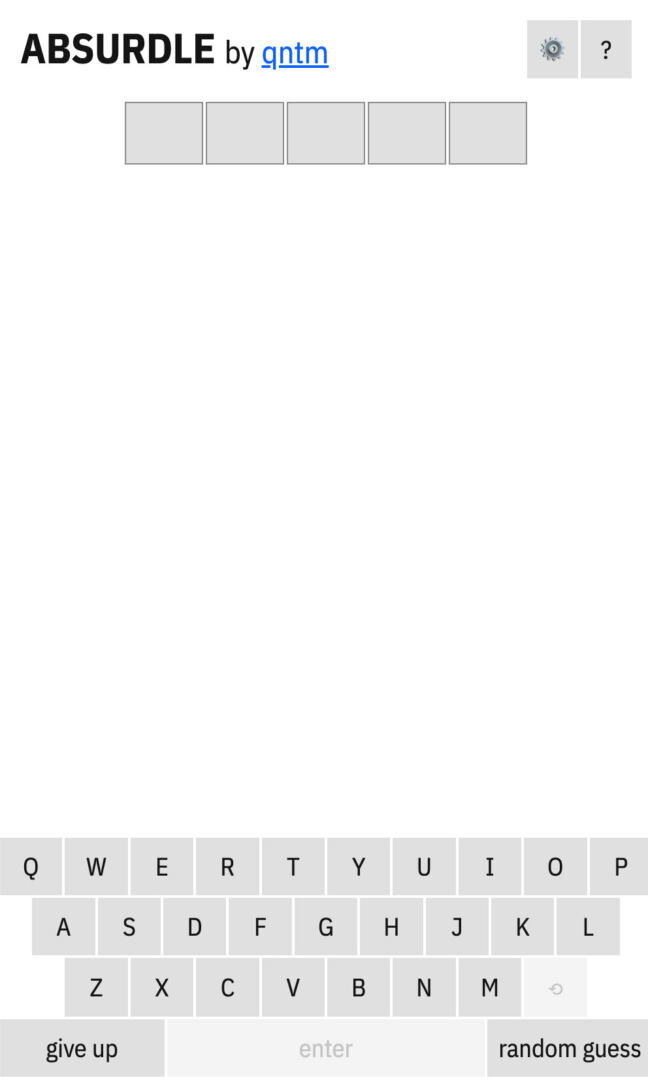Hit the letter Z key
The height and width of the screenshot is (1080, 648).
(x=96, y=988)
